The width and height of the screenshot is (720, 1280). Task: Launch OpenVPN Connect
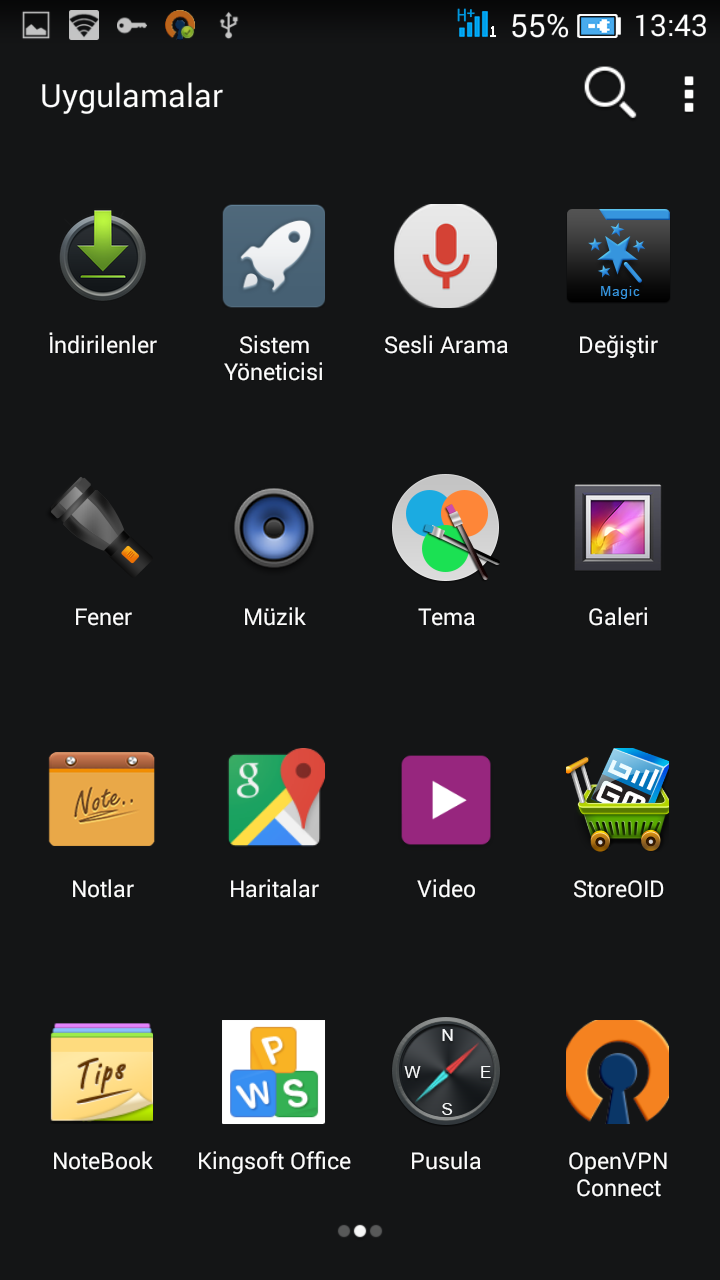(618, 1072)
